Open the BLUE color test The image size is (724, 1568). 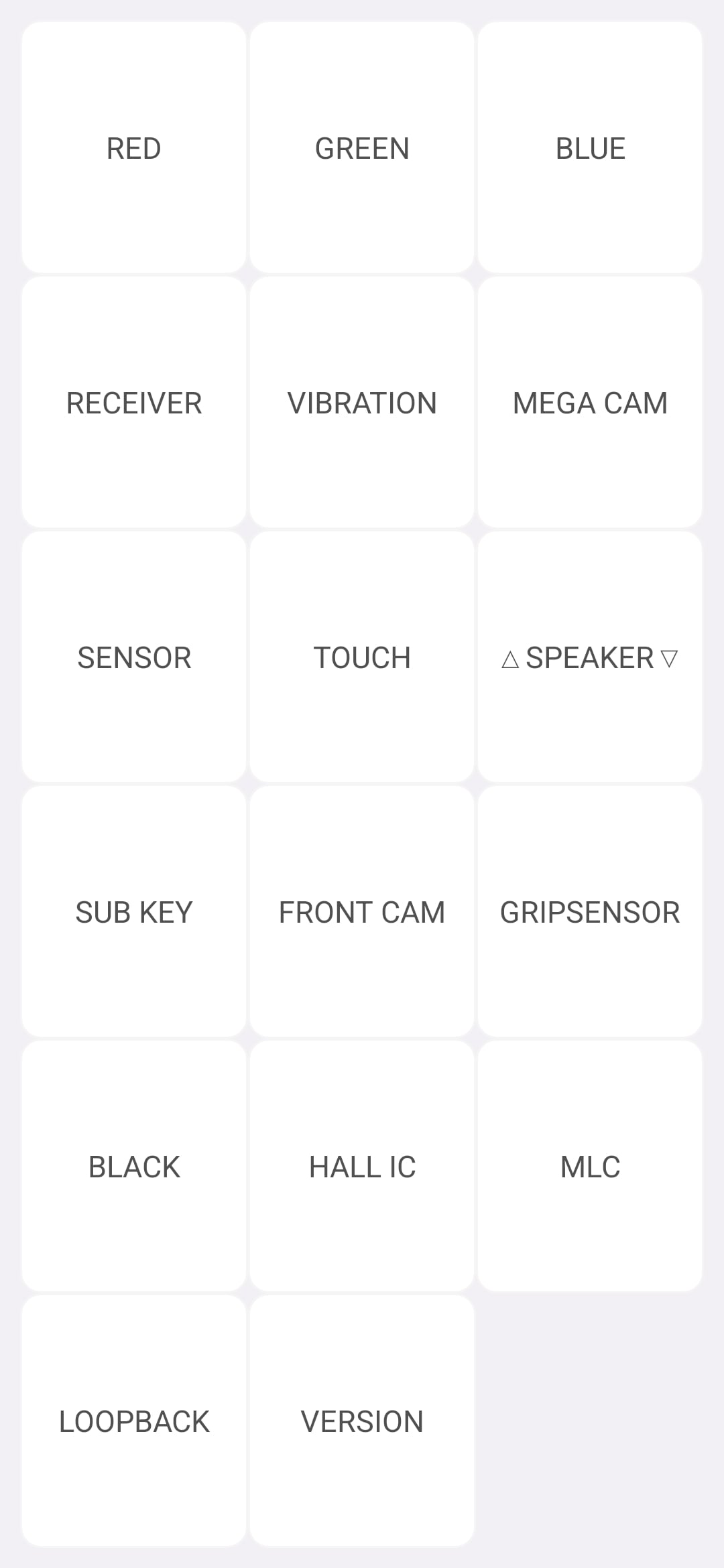(x=590, y=148)
